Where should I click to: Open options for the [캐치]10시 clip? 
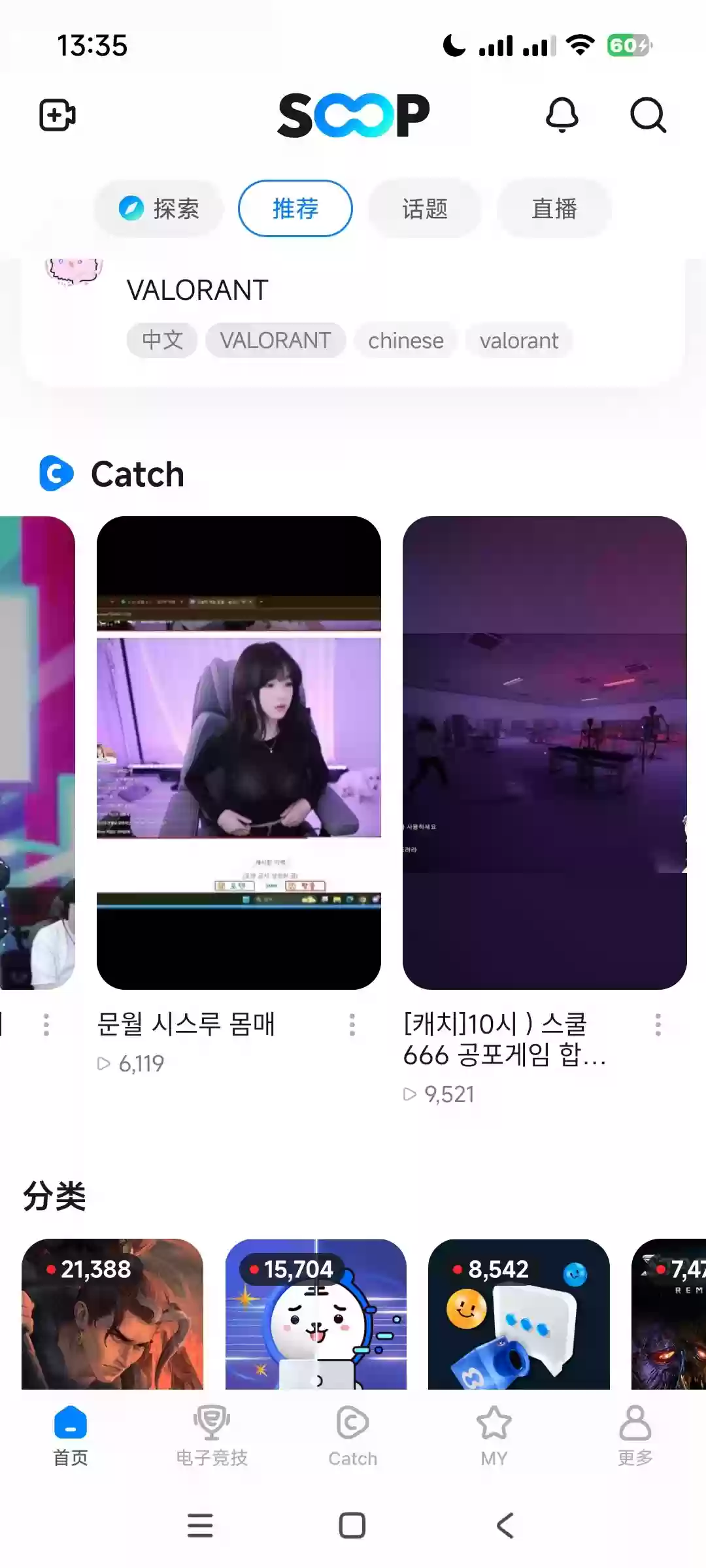(x=658, y=1024)
